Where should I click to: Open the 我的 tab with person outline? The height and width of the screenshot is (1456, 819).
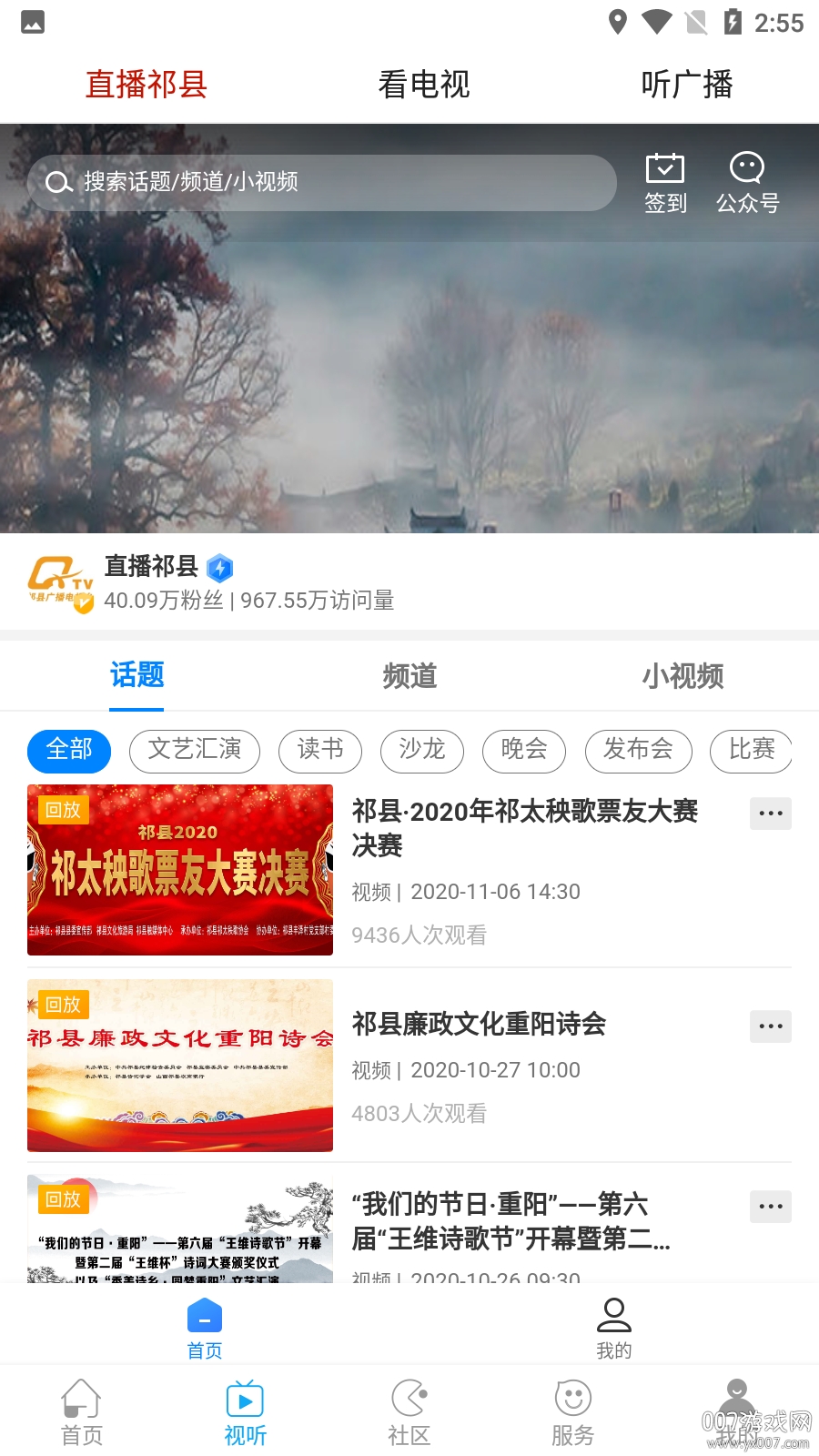[614, 1329]
